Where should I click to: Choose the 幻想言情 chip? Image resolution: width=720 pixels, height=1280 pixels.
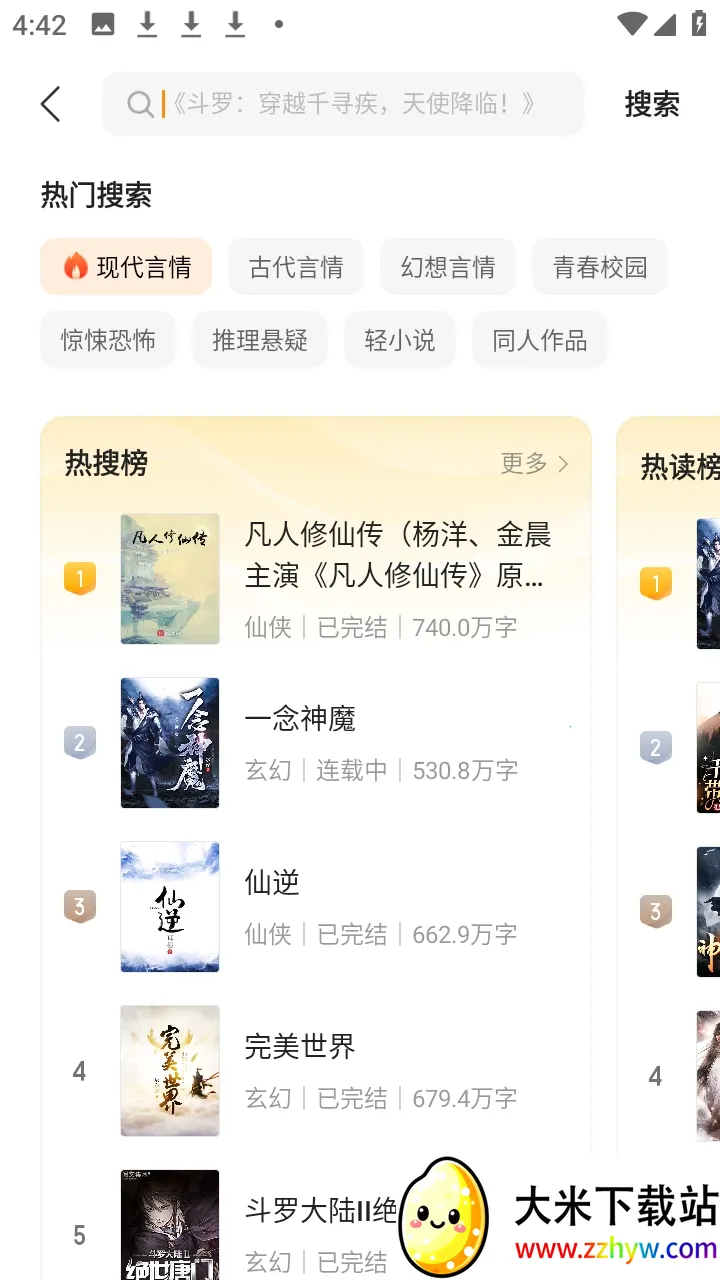448,267
